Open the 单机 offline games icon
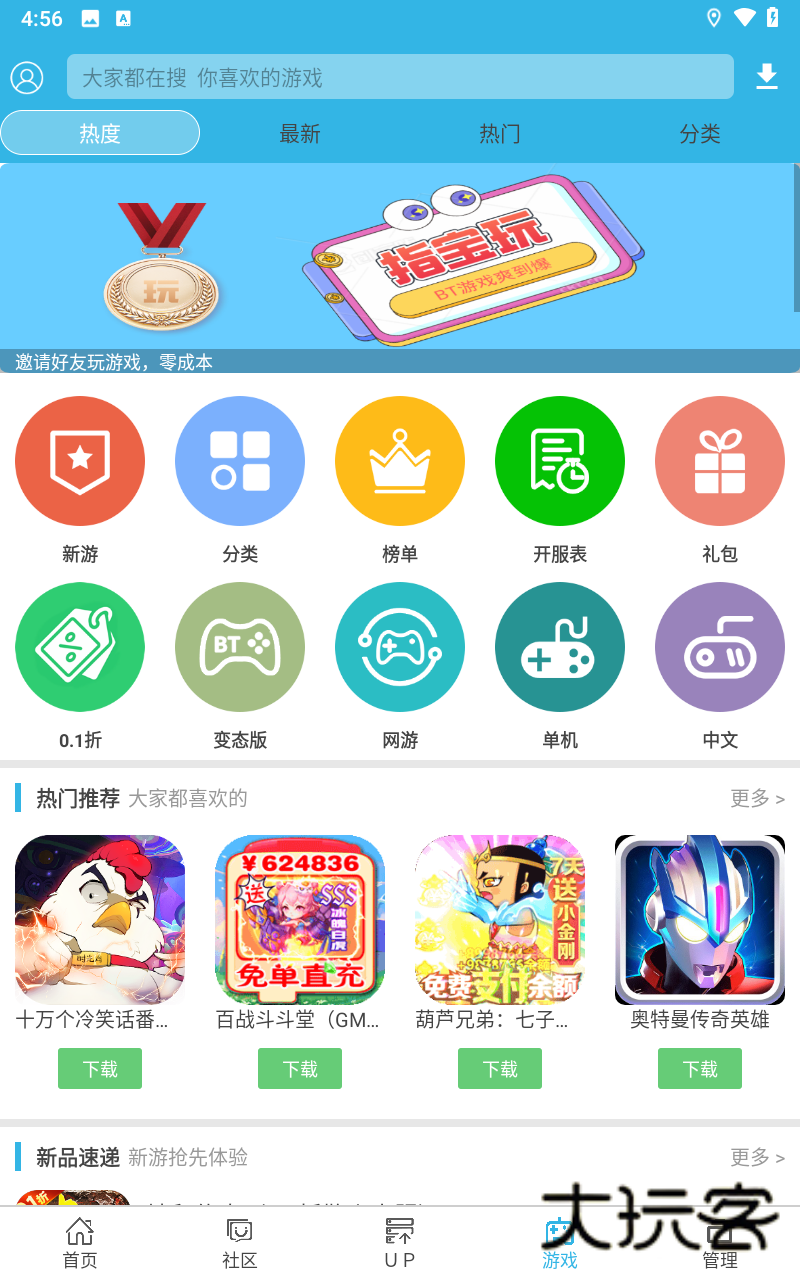The image size is (800, 1280). (x=560, y=647)
